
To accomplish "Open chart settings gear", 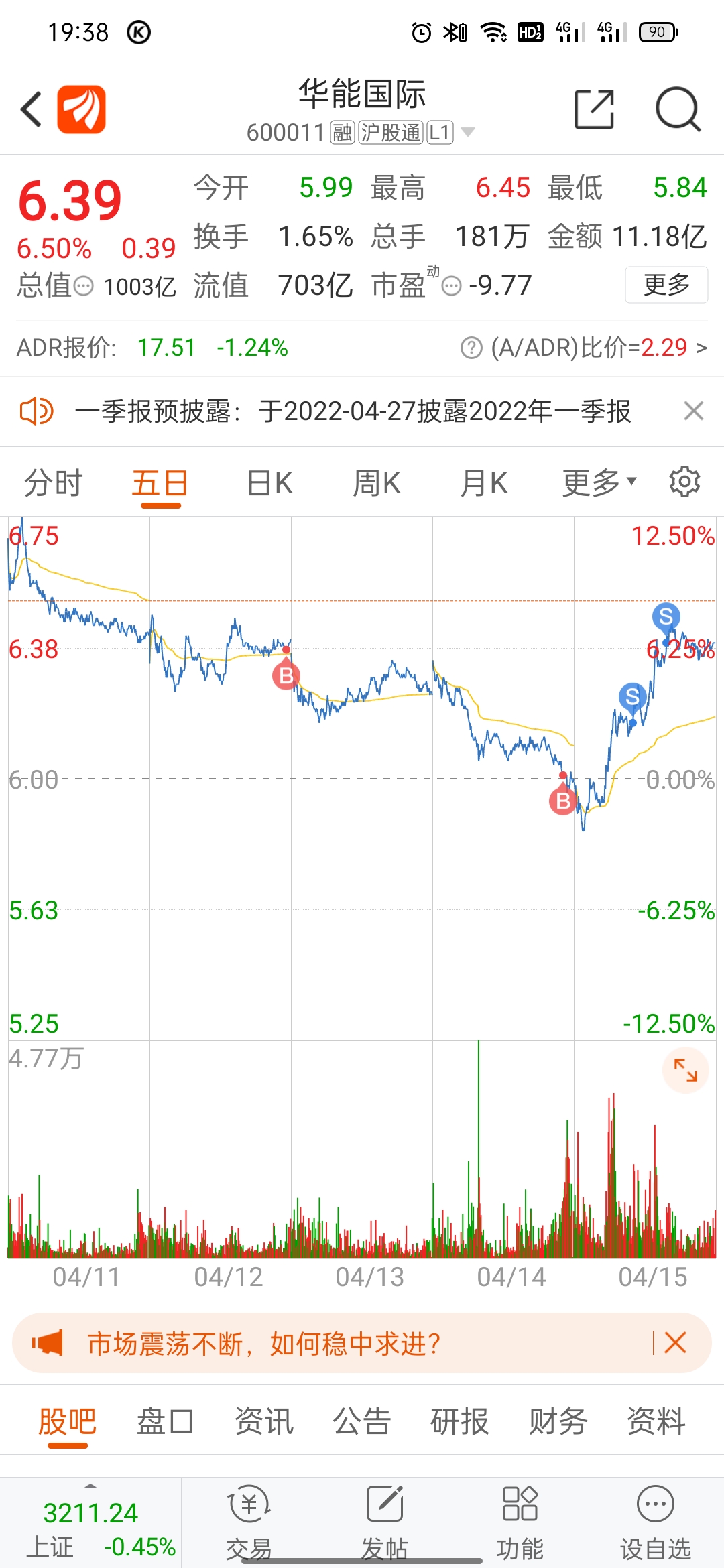I will [684, 482].
